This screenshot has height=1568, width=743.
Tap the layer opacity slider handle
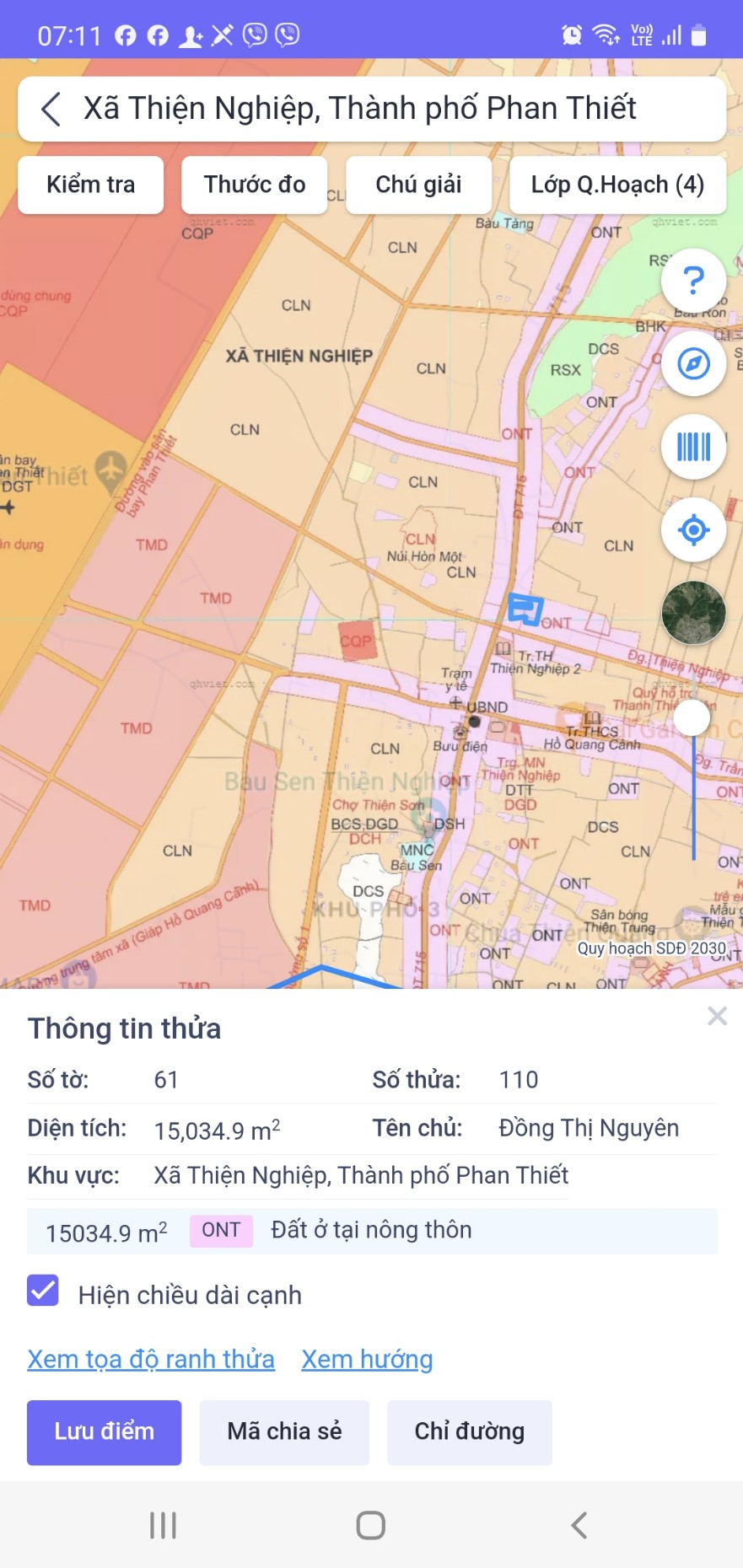pyautogui.click(x=692, y=717)
